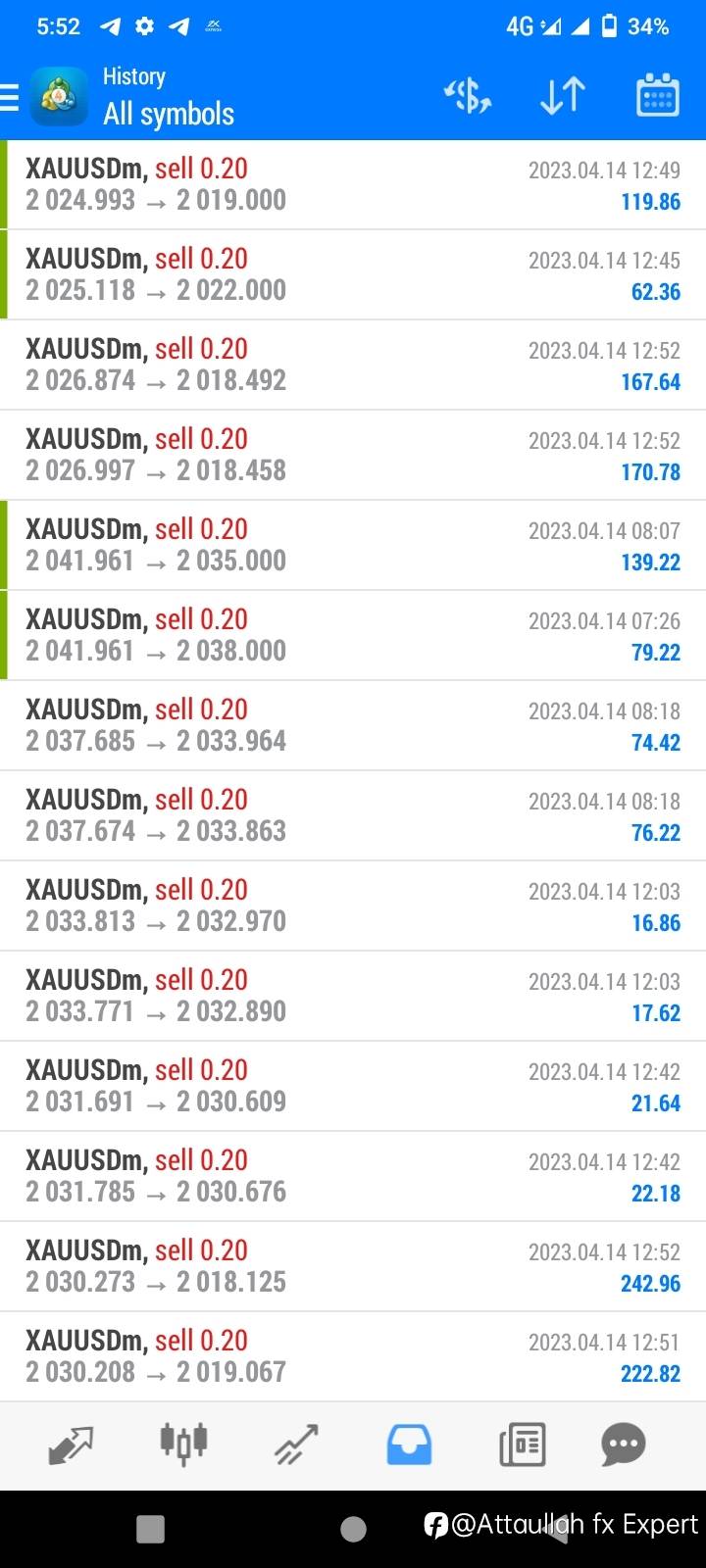
Task: Change history sort order
Action: [x=563, y=96]
